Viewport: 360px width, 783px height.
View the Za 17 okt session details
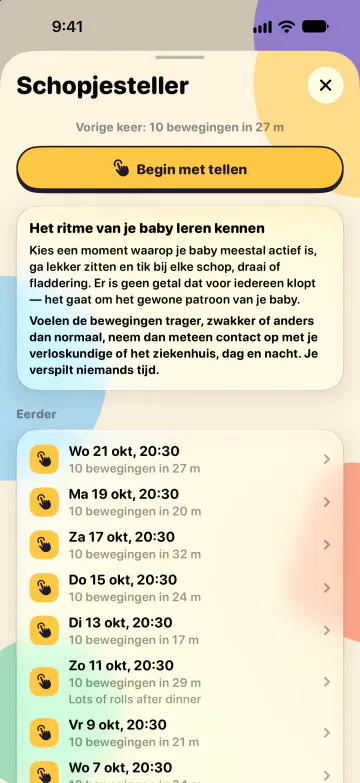[x=180, y=545]
